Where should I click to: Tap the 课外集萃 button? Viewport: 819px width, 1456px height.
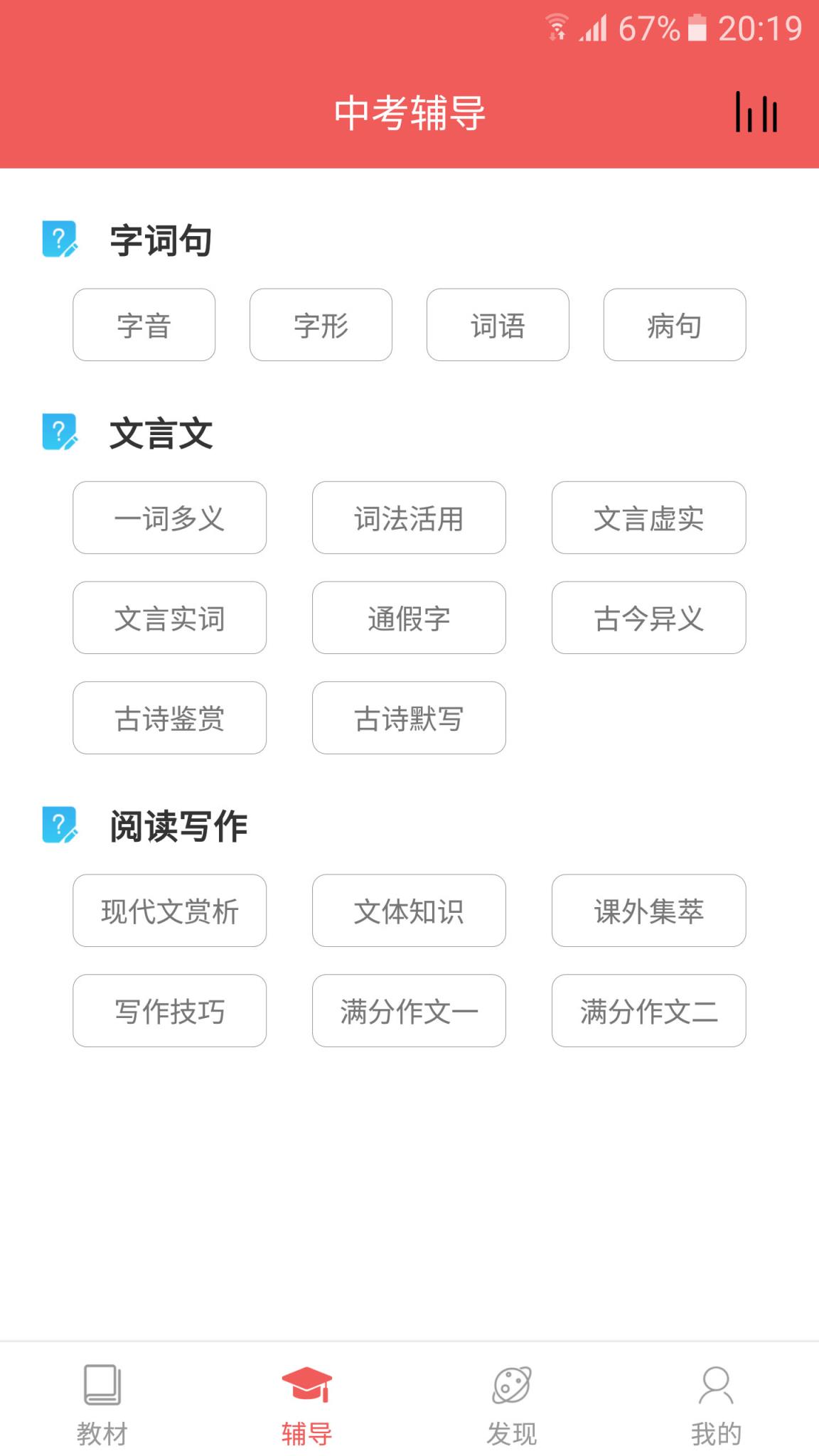click(x=648, y=911)
